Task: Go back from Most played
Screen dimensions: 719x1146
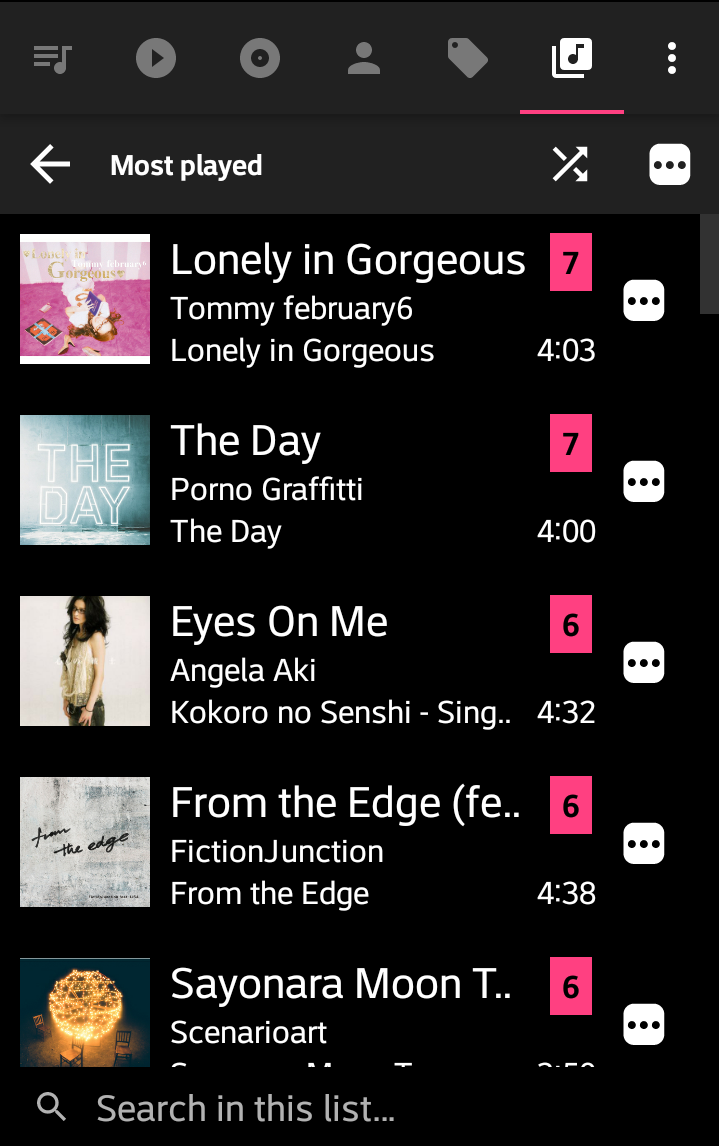Action: click(x=50, y=165)
